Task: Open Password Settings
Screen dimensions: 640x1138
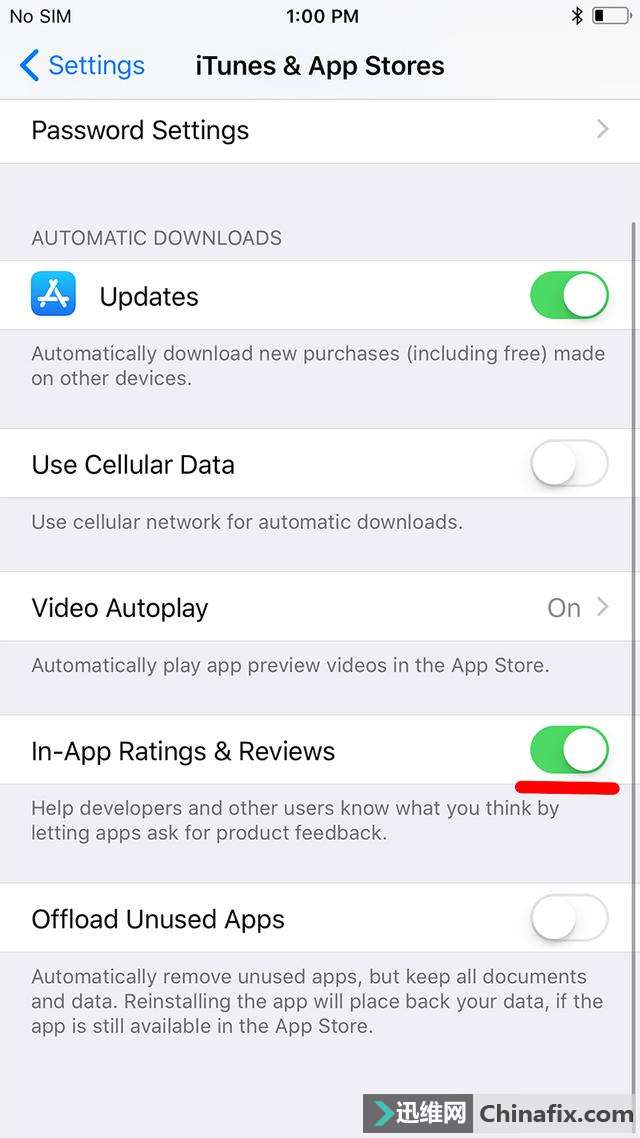Action: coord(320,131)
